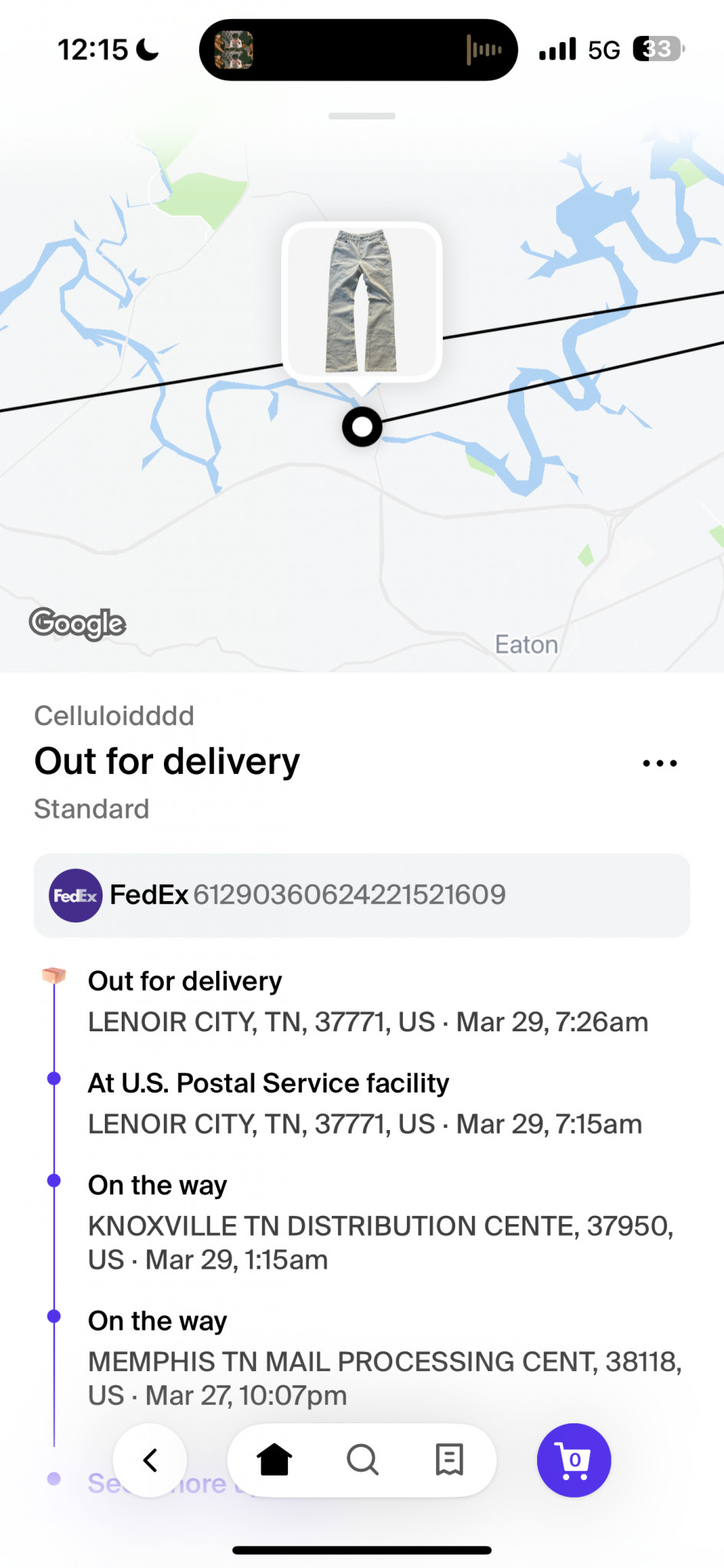Open the shopping cart
Image resolution: width=724 pixels, height=1568 pixels.
[x=574, y=1460]
